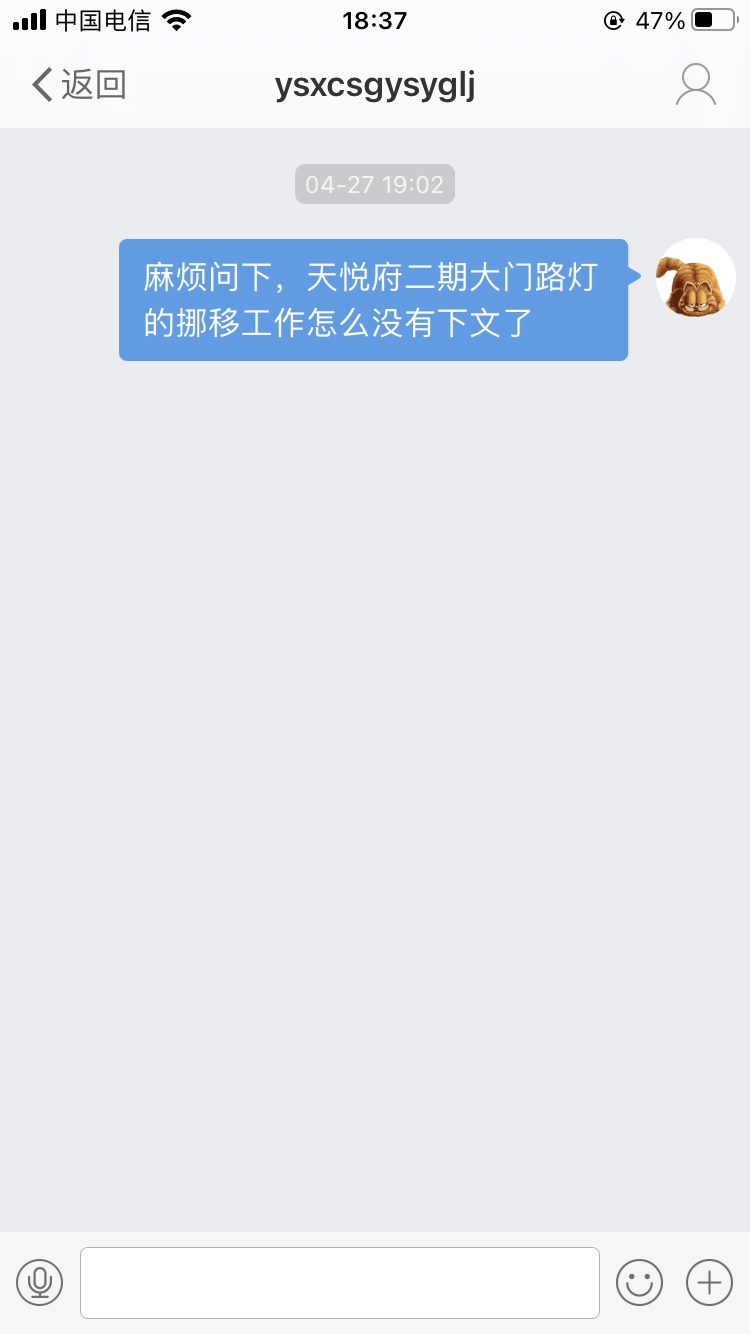This screenshot has width=750, height=1334.
Task: Switch to voice input microphone
Action: [x=40, y=1282]
